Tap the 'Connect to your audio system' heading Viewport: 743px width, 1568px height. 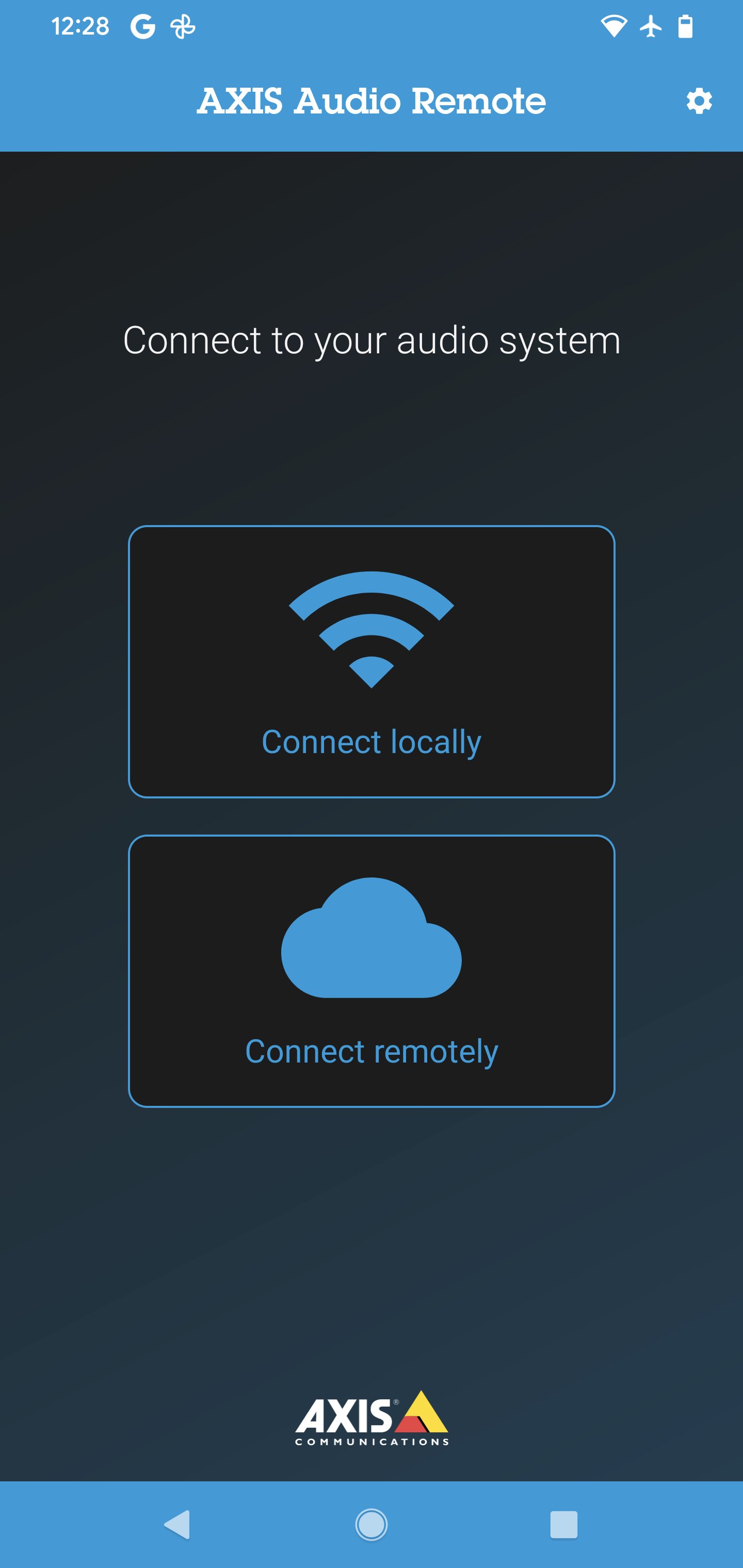371,341
